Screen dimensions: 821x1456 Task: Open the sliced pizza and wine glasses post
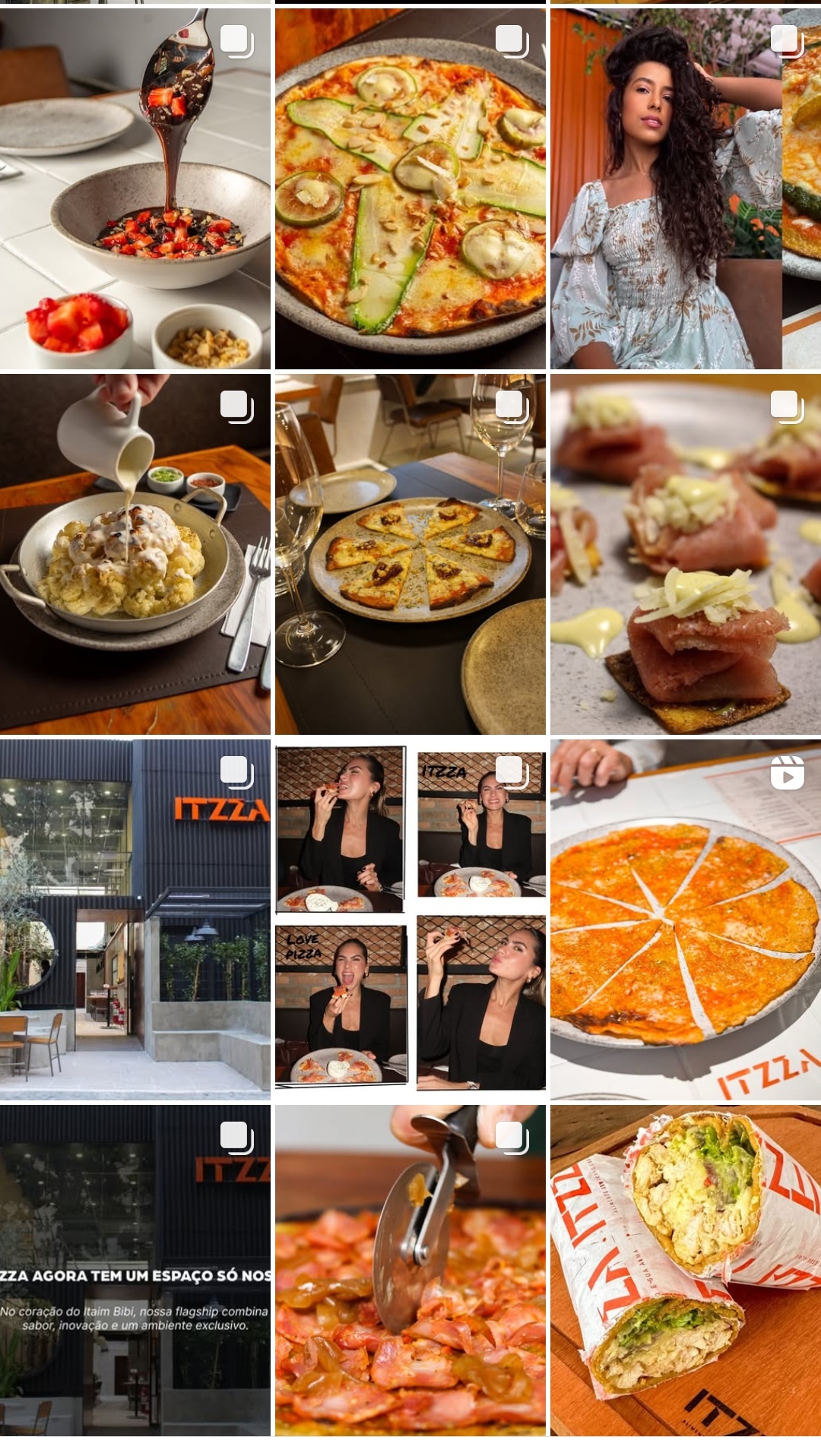click(410, 554)
